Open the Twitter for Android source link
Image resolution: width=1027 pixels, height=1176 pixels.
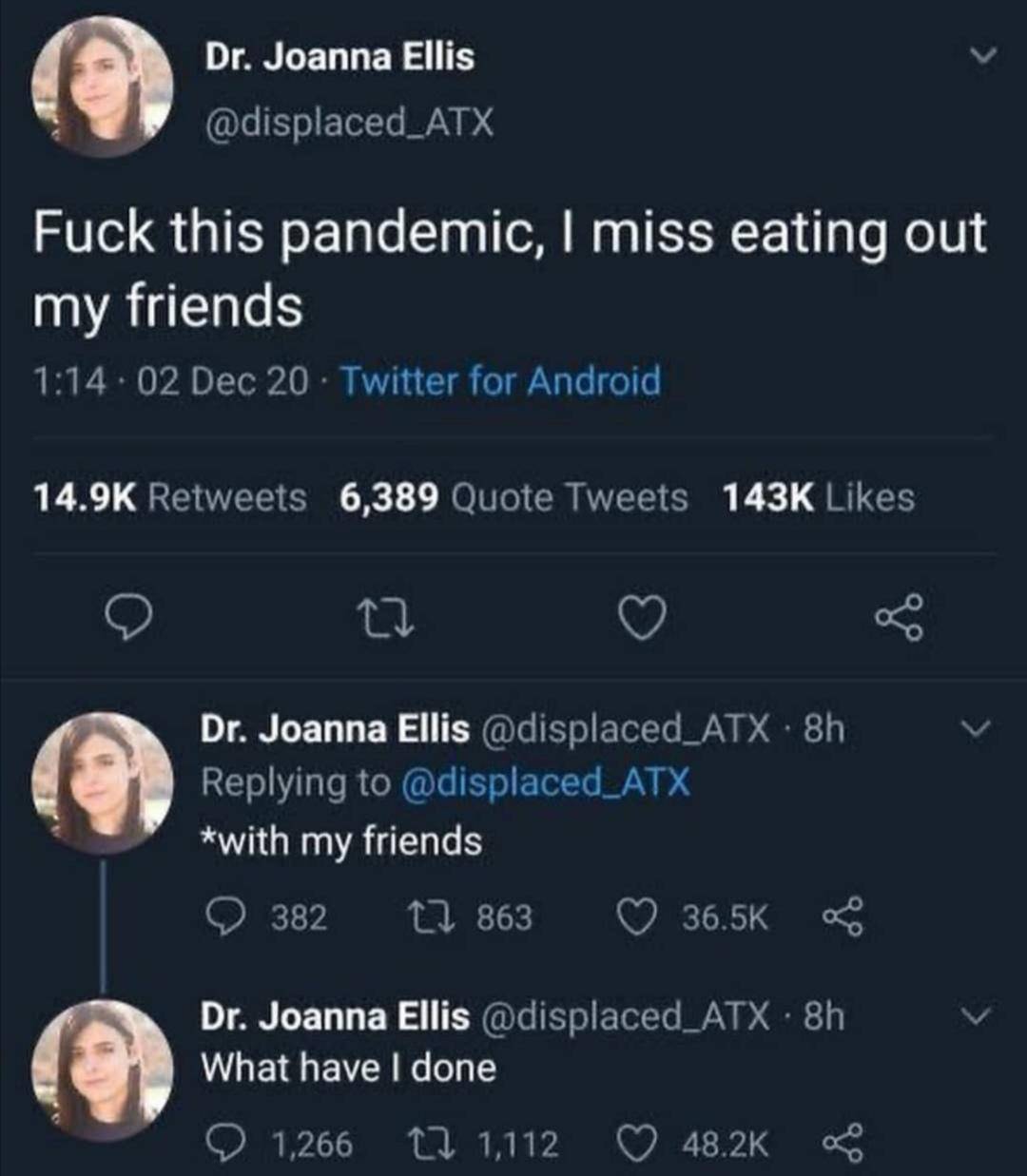[x=500, y=381]
